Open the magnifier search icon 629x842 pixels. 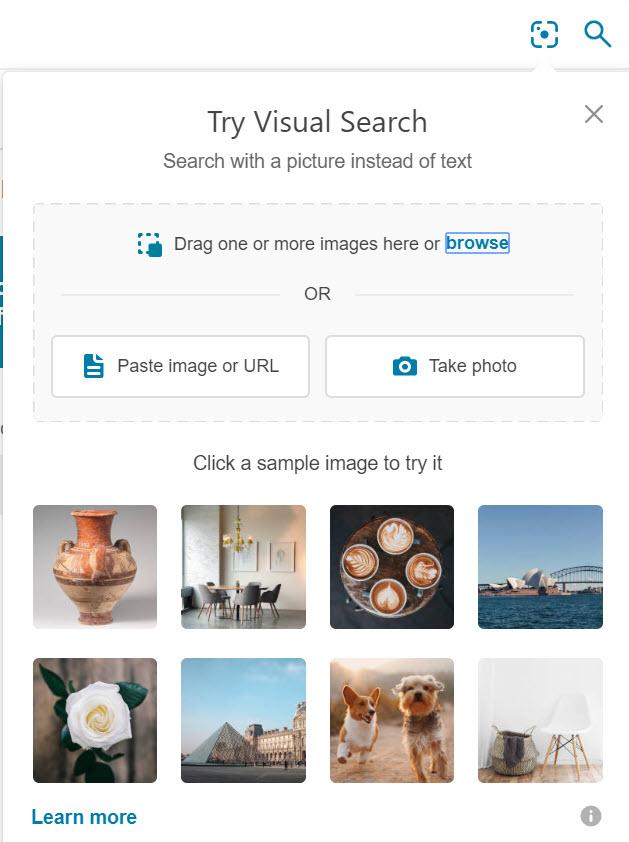(x=597, y=34)
